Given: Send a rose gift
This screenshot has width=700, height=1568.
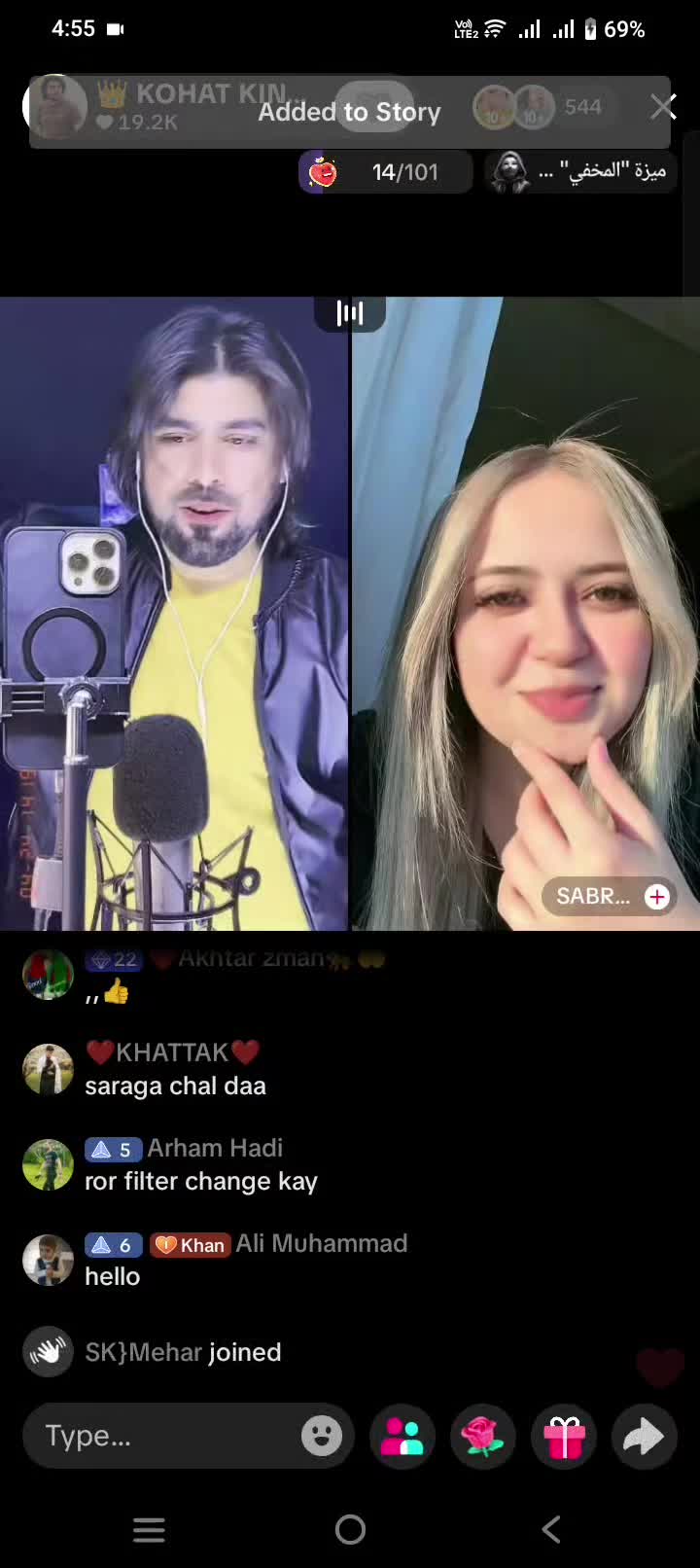Looking at the screenshot, I should 483,1436.
